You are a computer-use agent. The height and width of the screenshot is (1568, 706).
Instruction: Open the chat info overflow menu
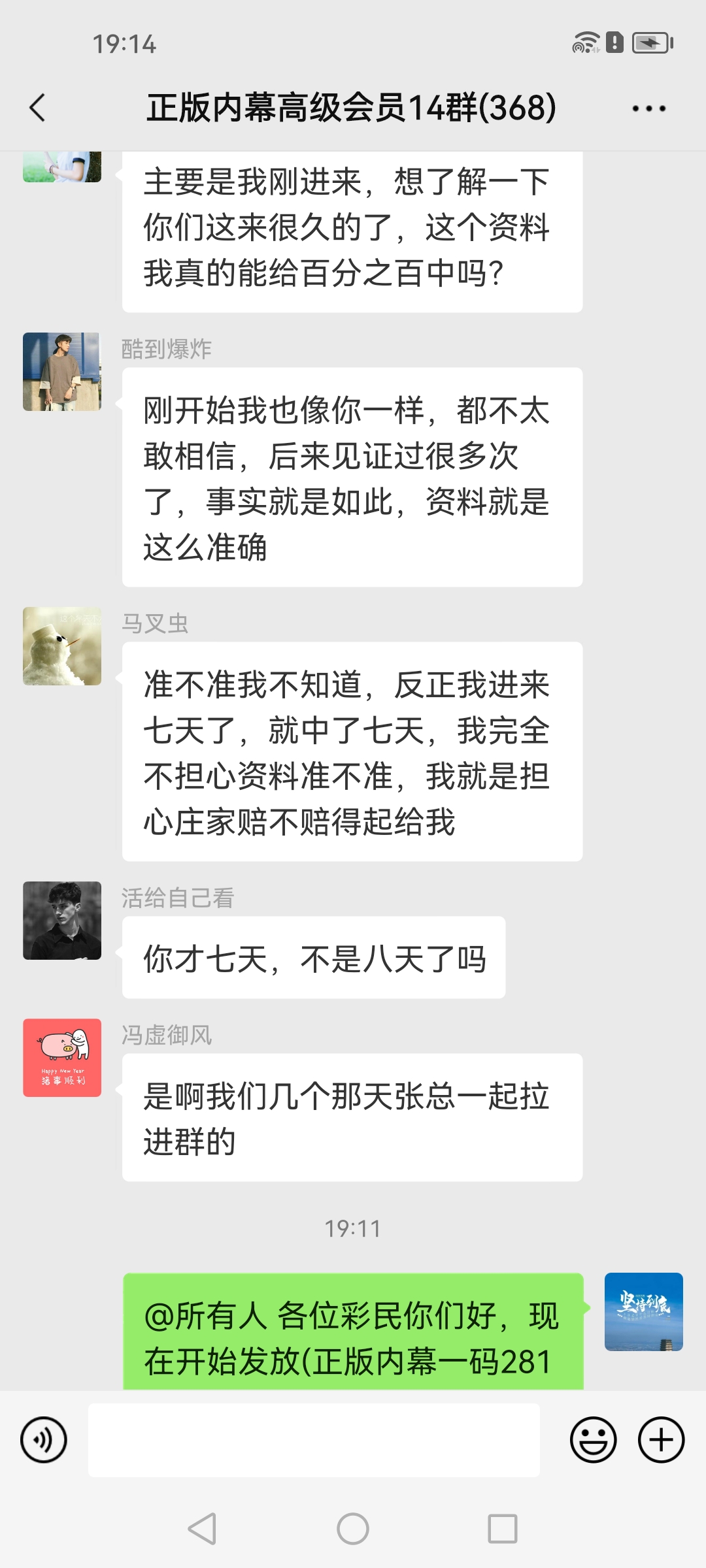tap(648, 108)
